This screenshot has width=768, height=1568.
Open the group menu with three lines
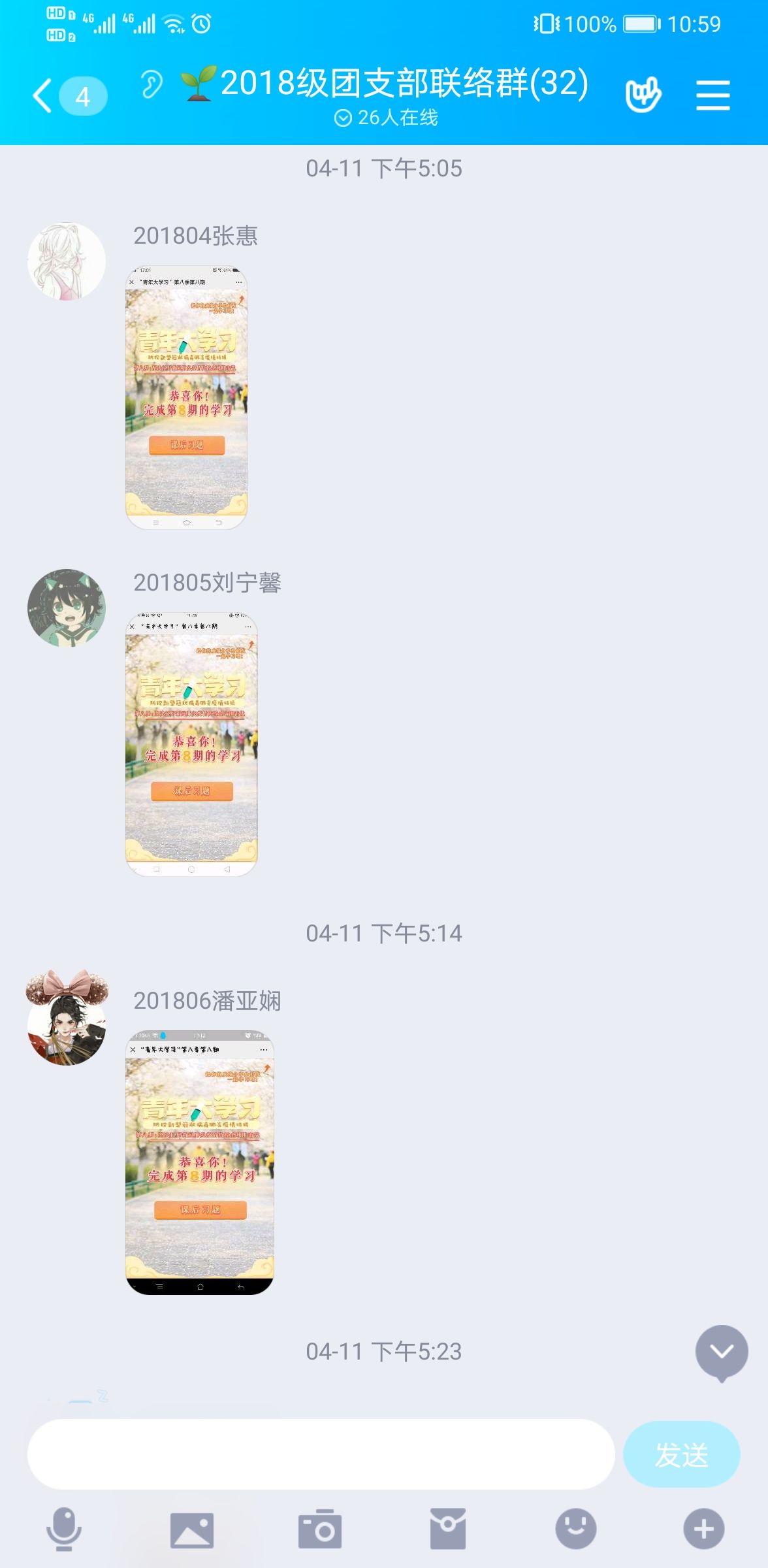pos(712,96)
